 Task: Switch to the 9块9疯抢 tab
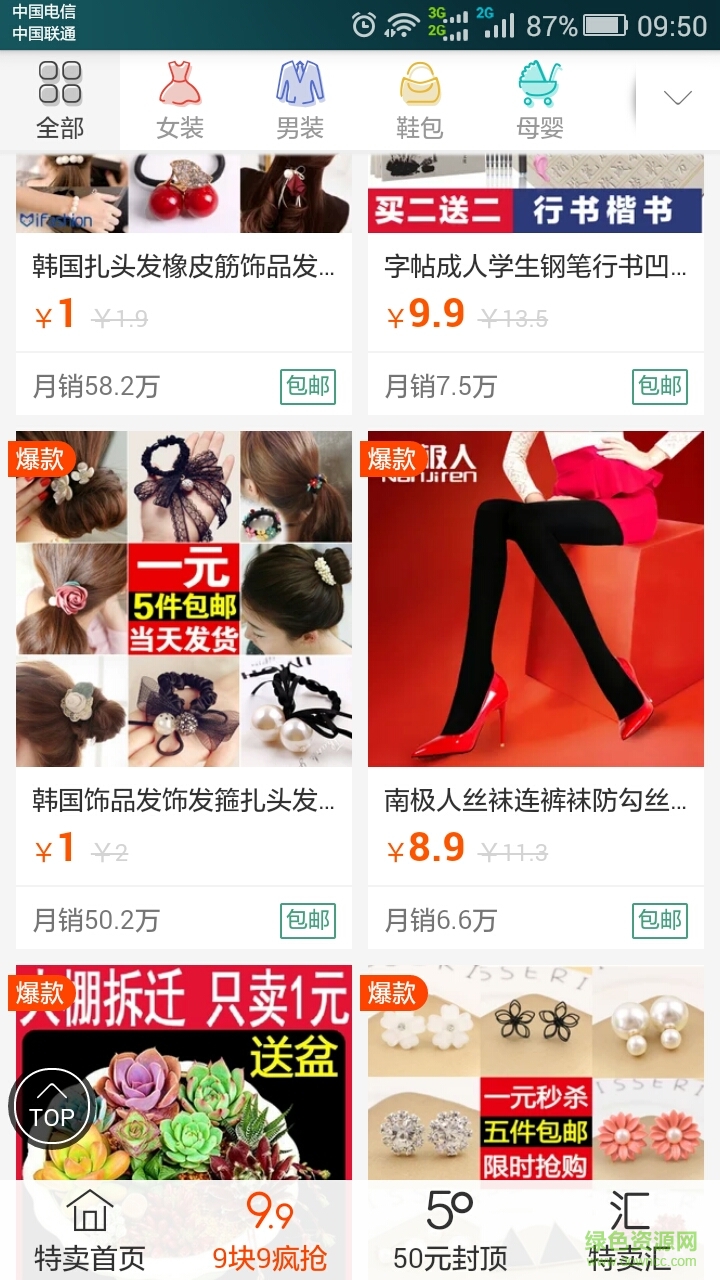tap(270, 1231)
